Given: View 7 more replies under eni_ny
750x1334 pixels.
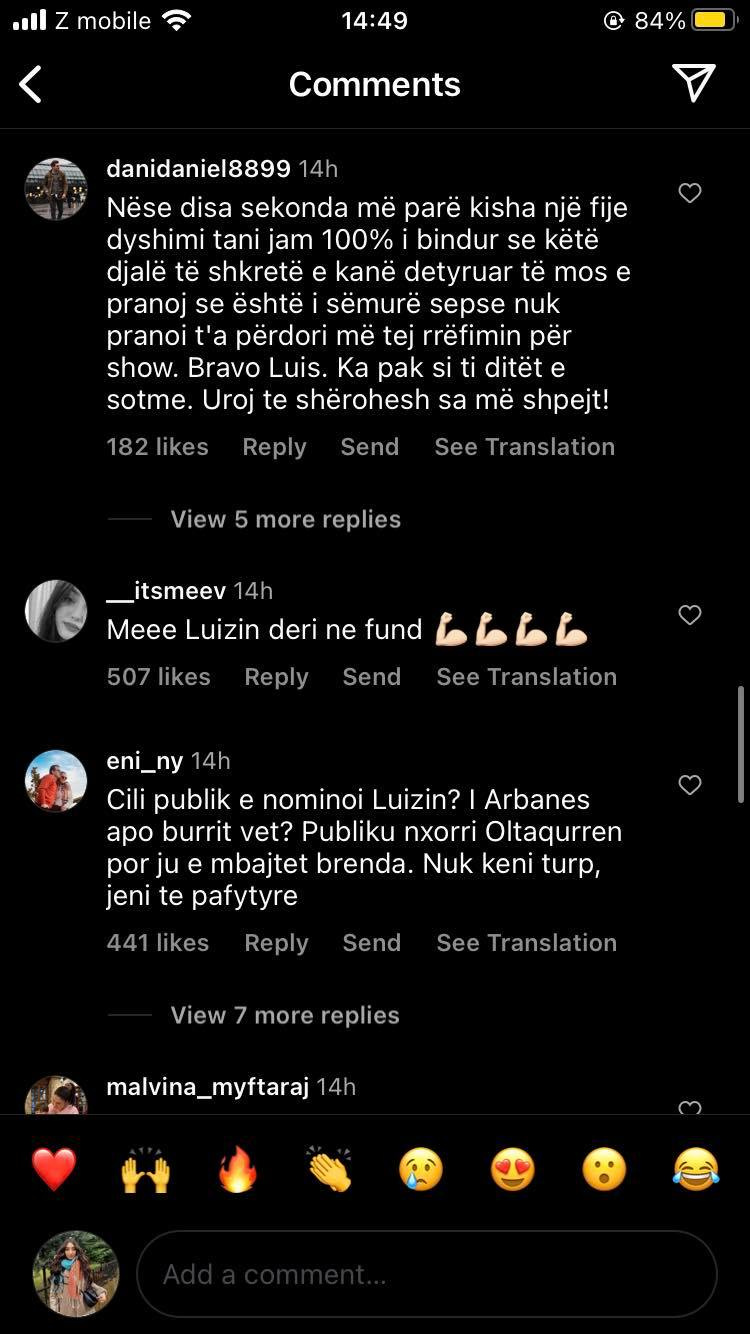Looking at the screenshot, I should [285, 1015].
